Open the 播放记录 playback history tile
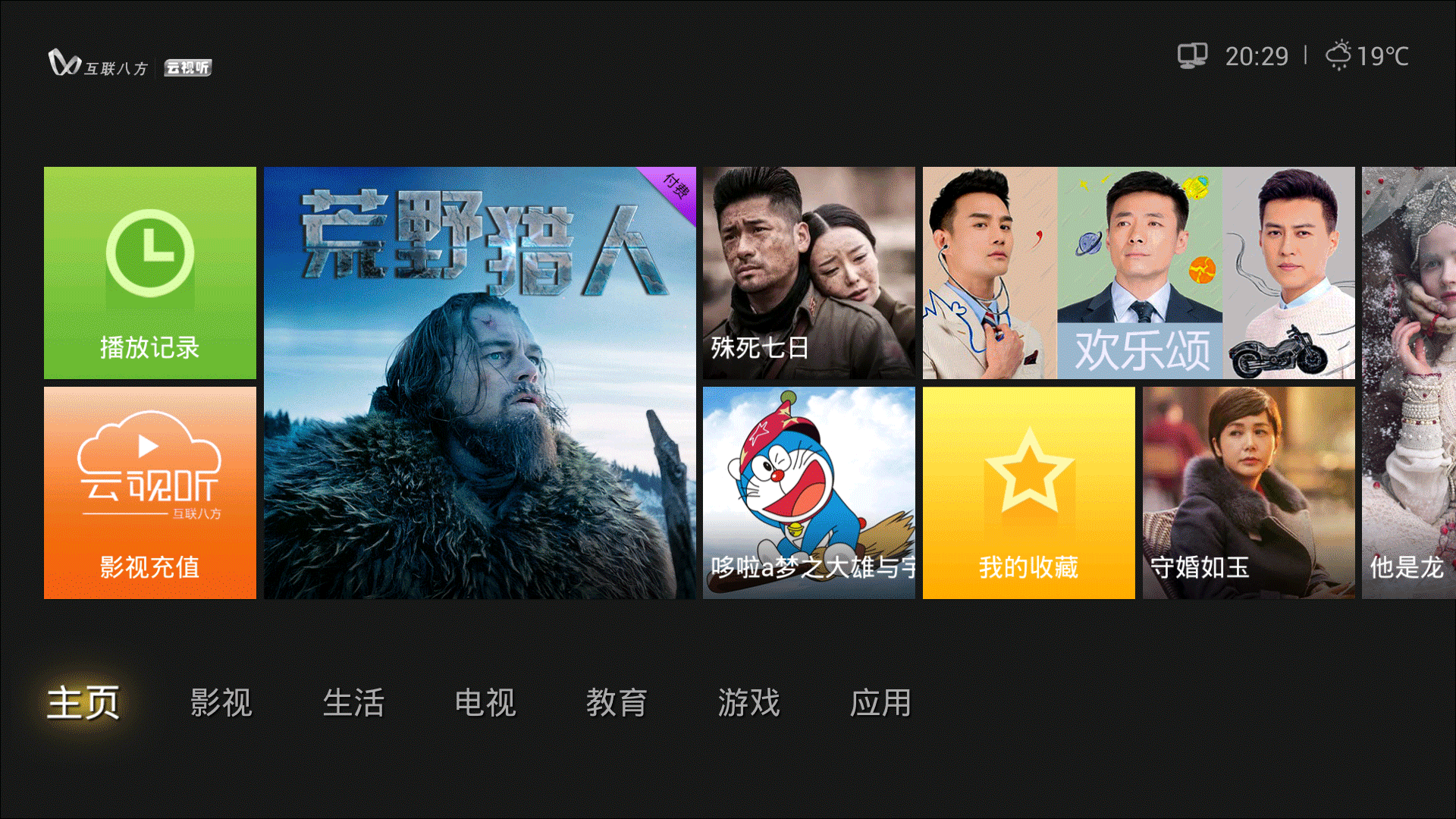Image resolution: width=1456 pixels, height=819 pixels. [x=150, y=273]
